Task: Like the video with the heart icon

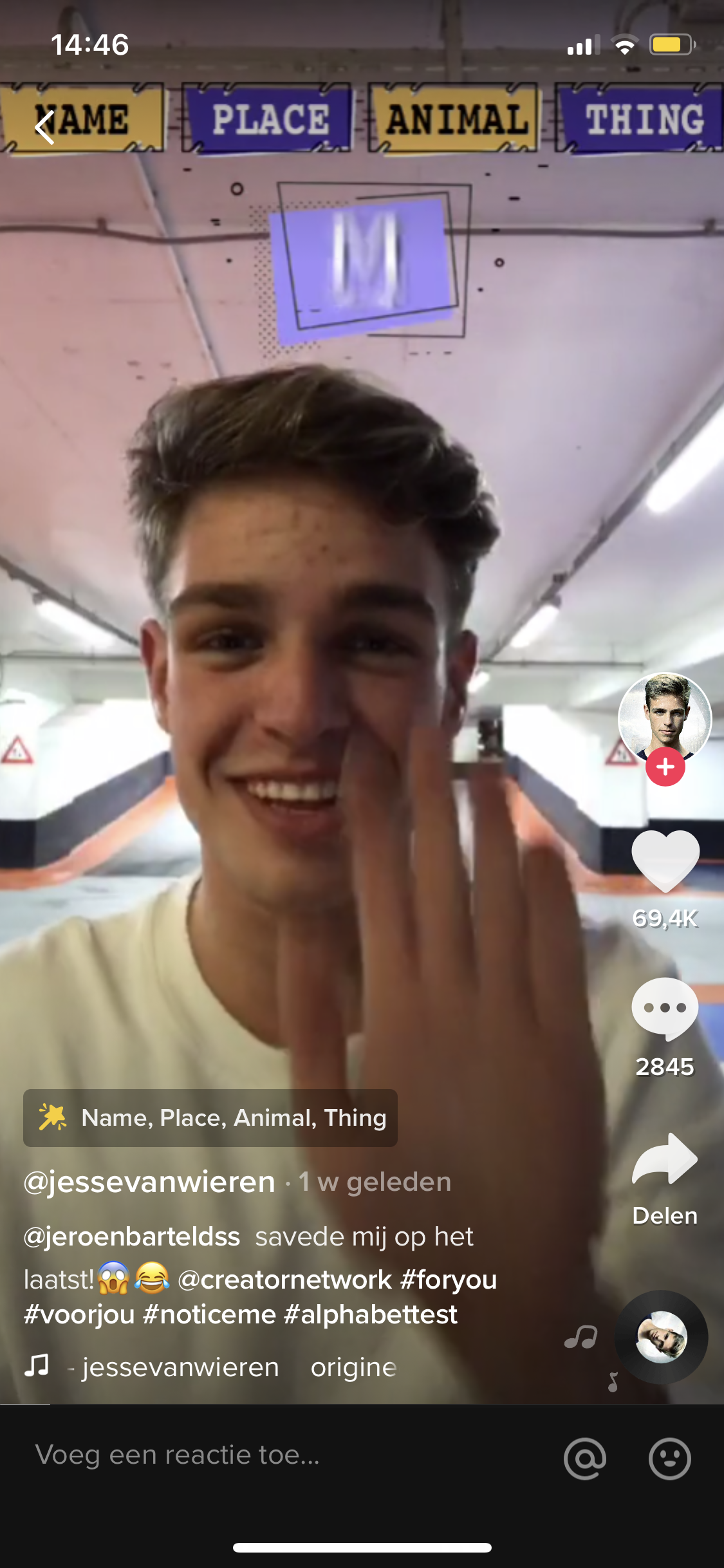Action: [x=665, y=861]
